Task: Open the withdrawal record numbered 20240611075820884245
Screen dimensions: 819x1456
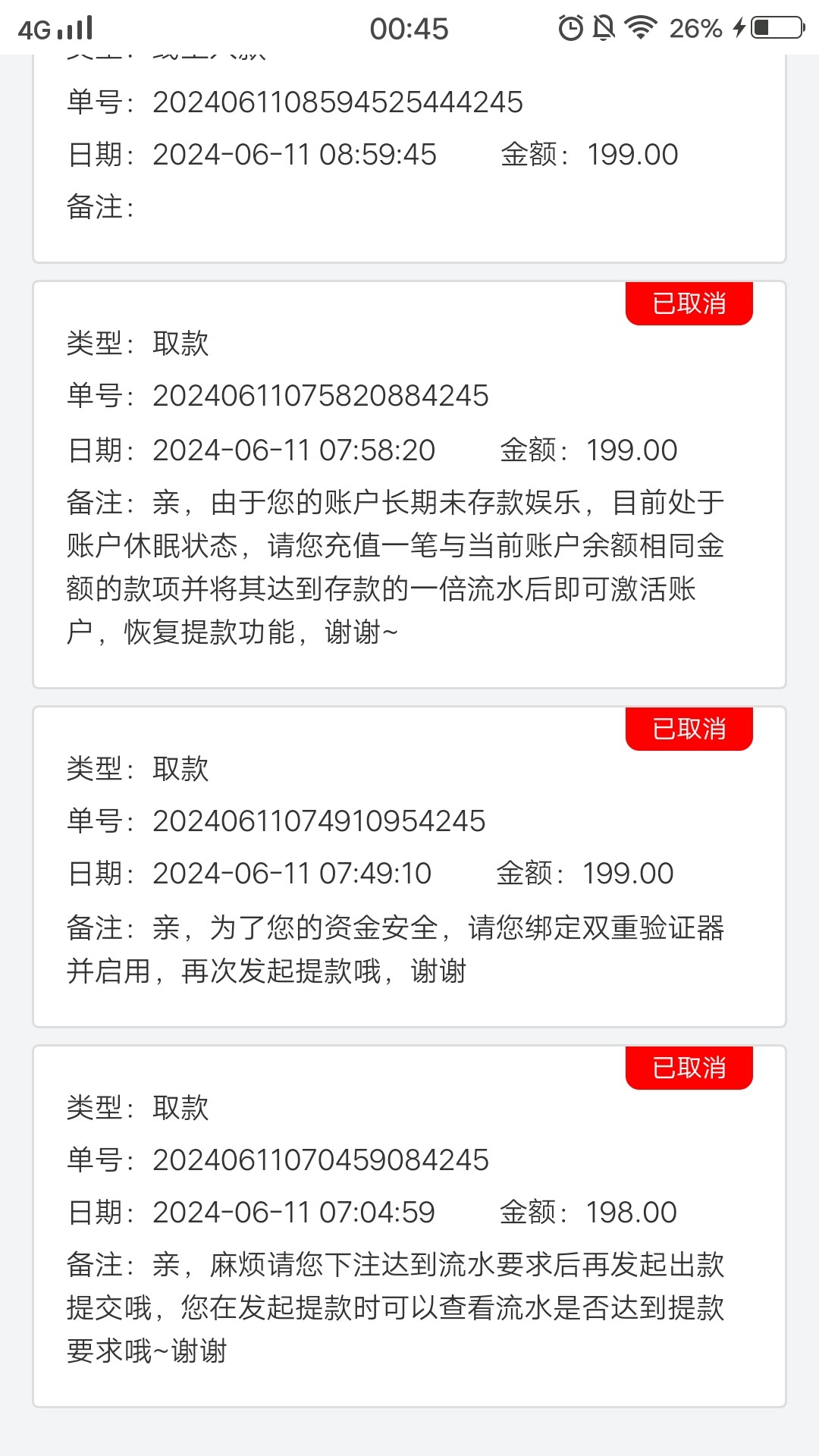Action: coord(409,484)
